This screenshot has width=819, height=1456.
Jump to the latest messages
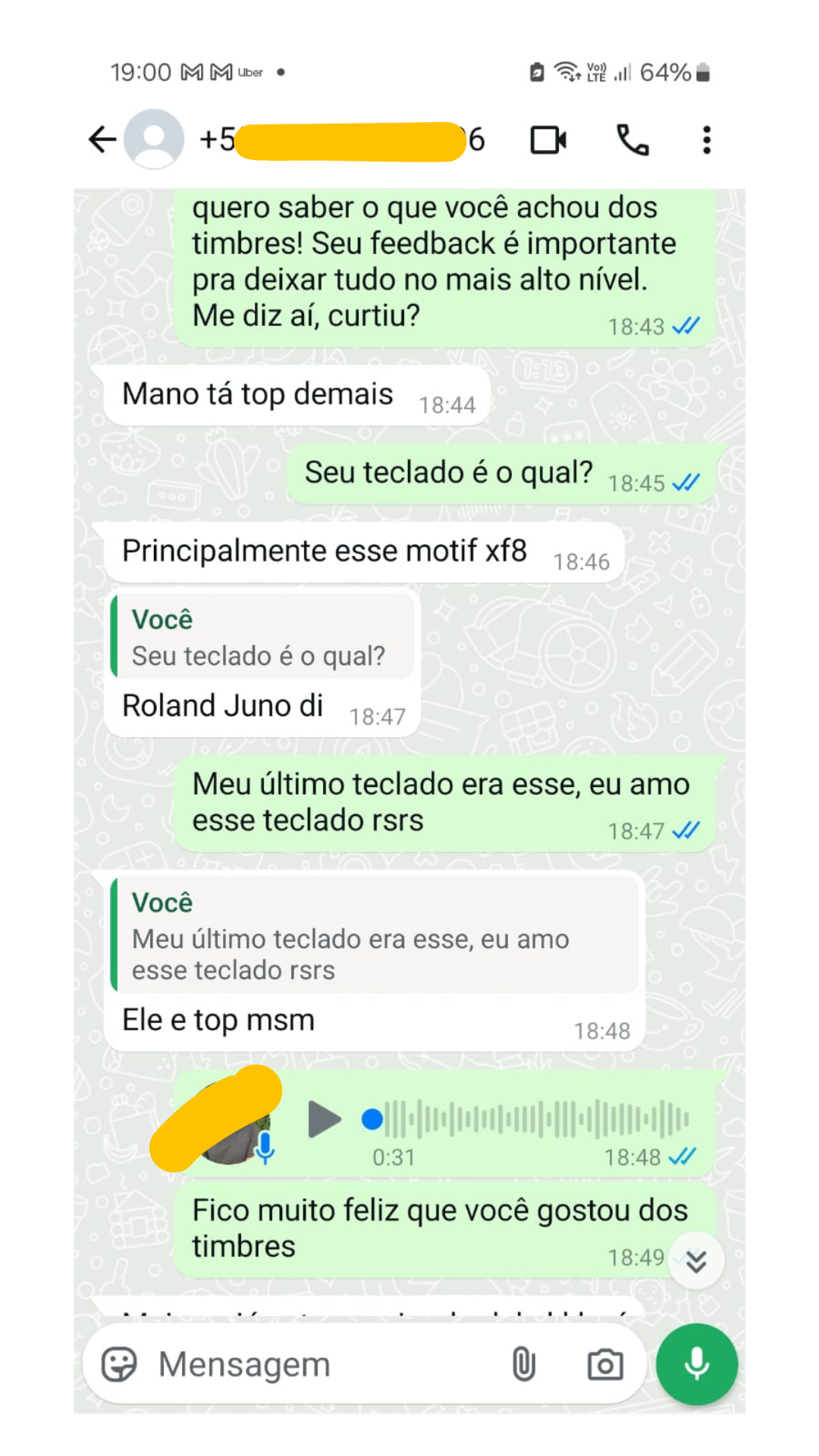(x=696, y=1261)
